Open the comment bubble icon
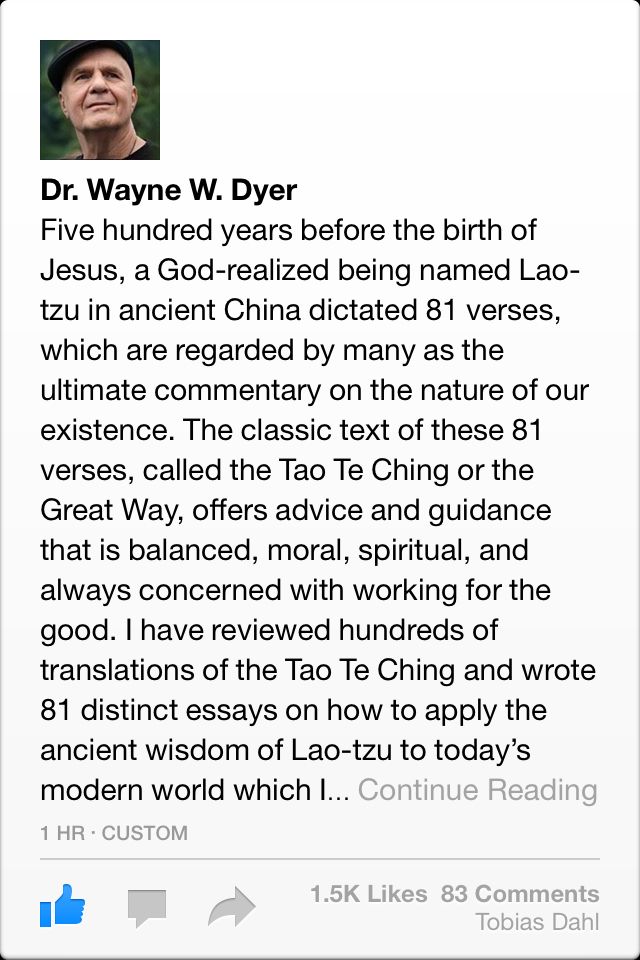640x960 pixels. click(x=146, y=907)
